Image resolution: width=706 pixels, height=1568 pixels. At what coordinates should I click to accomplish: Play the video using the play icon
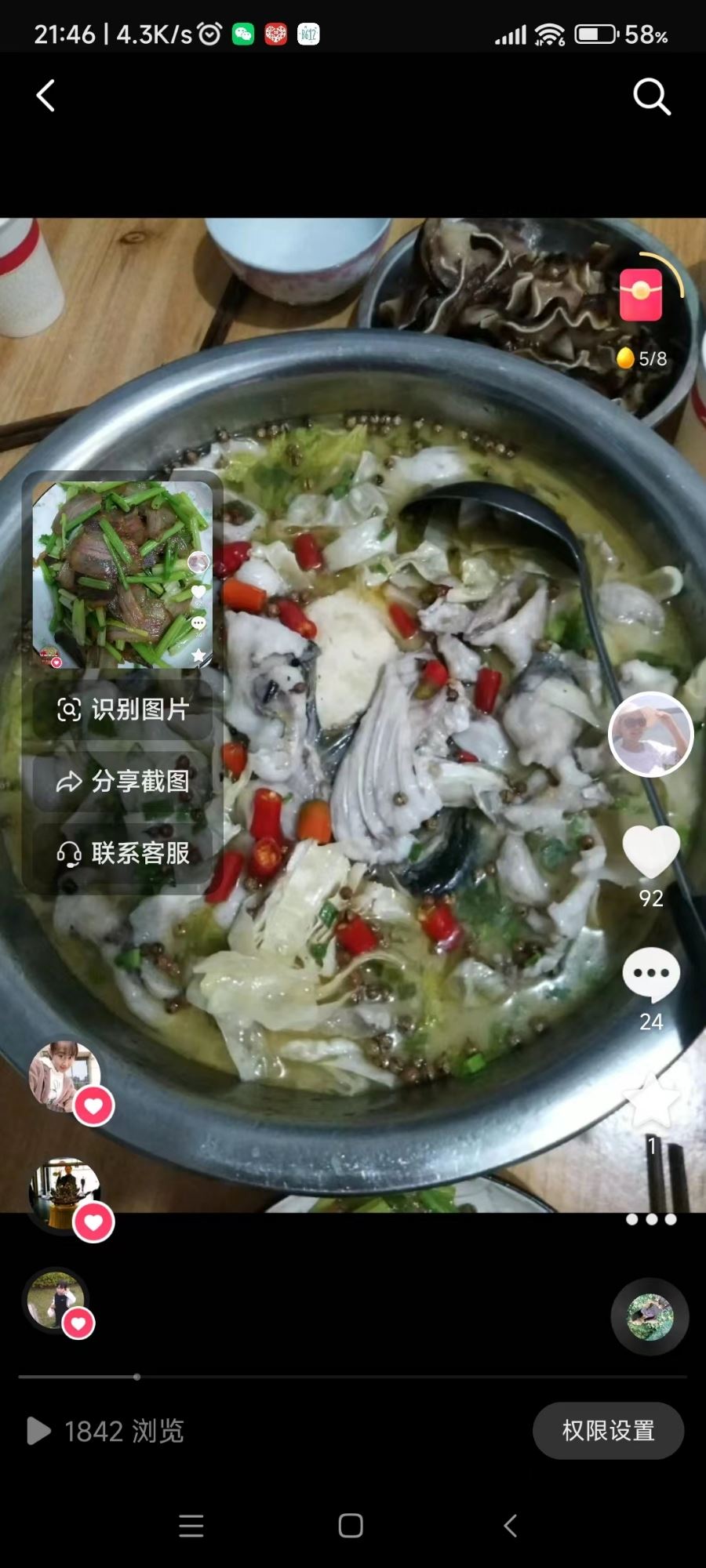pyautogui.click(x=38, y=1431)
